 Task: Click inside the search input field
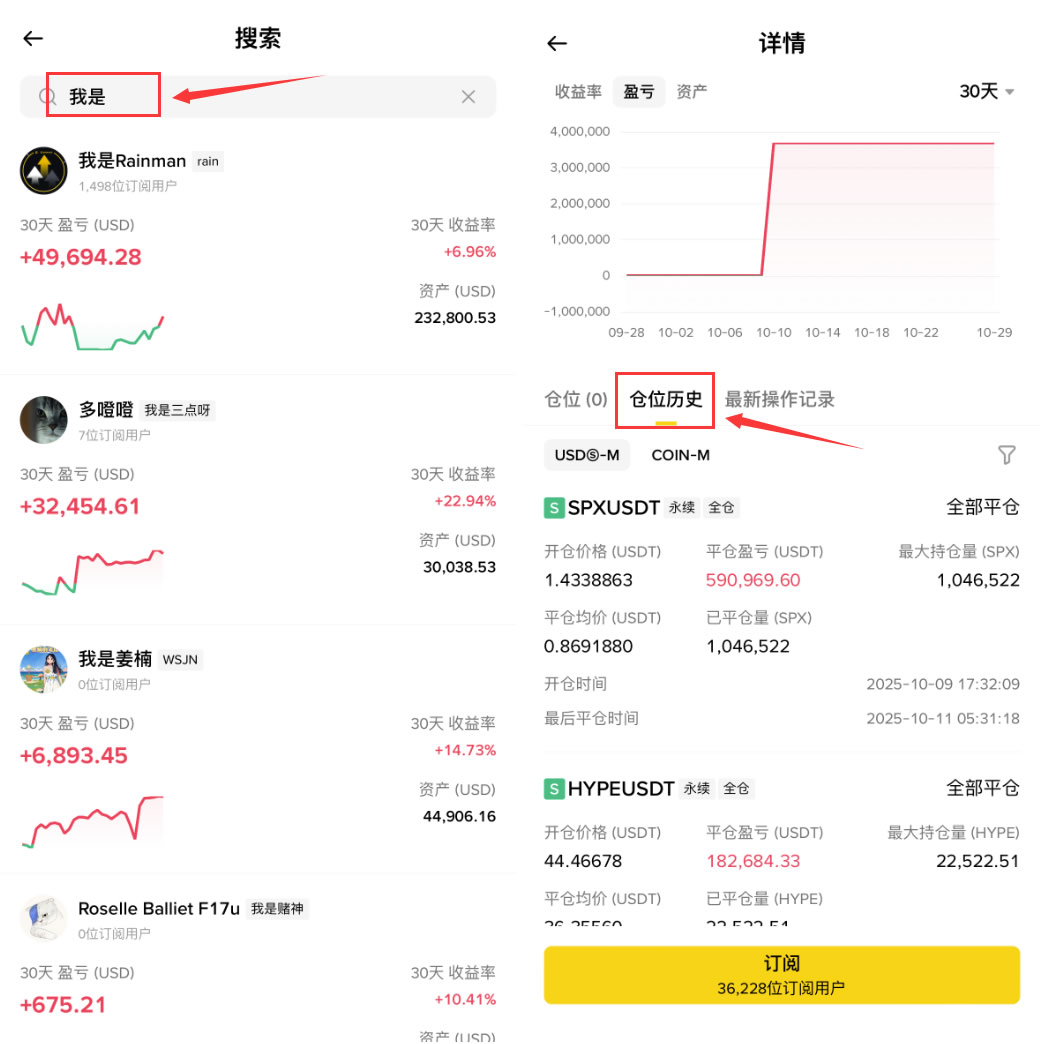pyautogui.click(x=200, y=96)
